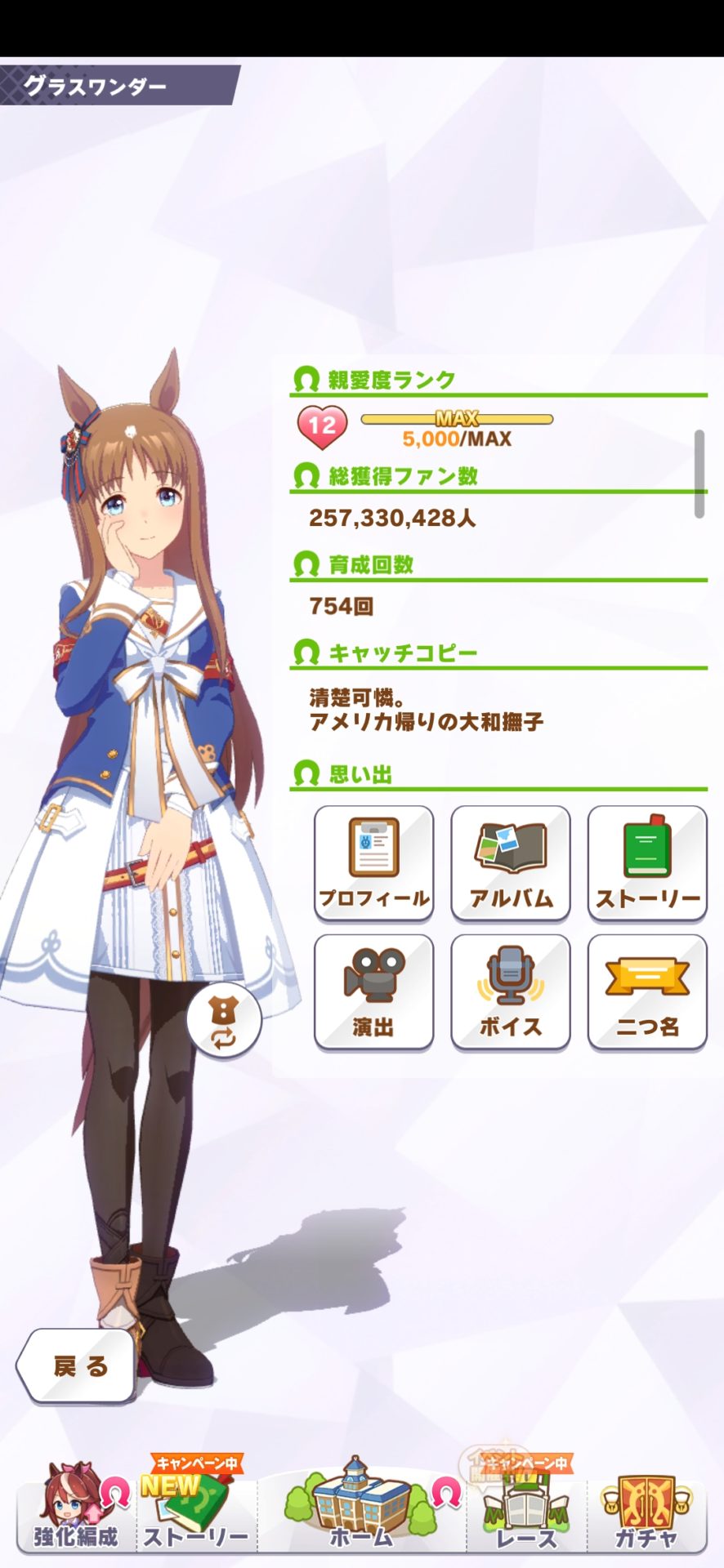Open the ストーリー memories button
Screen dimensions: 724x1568
[x=647, y=862]
